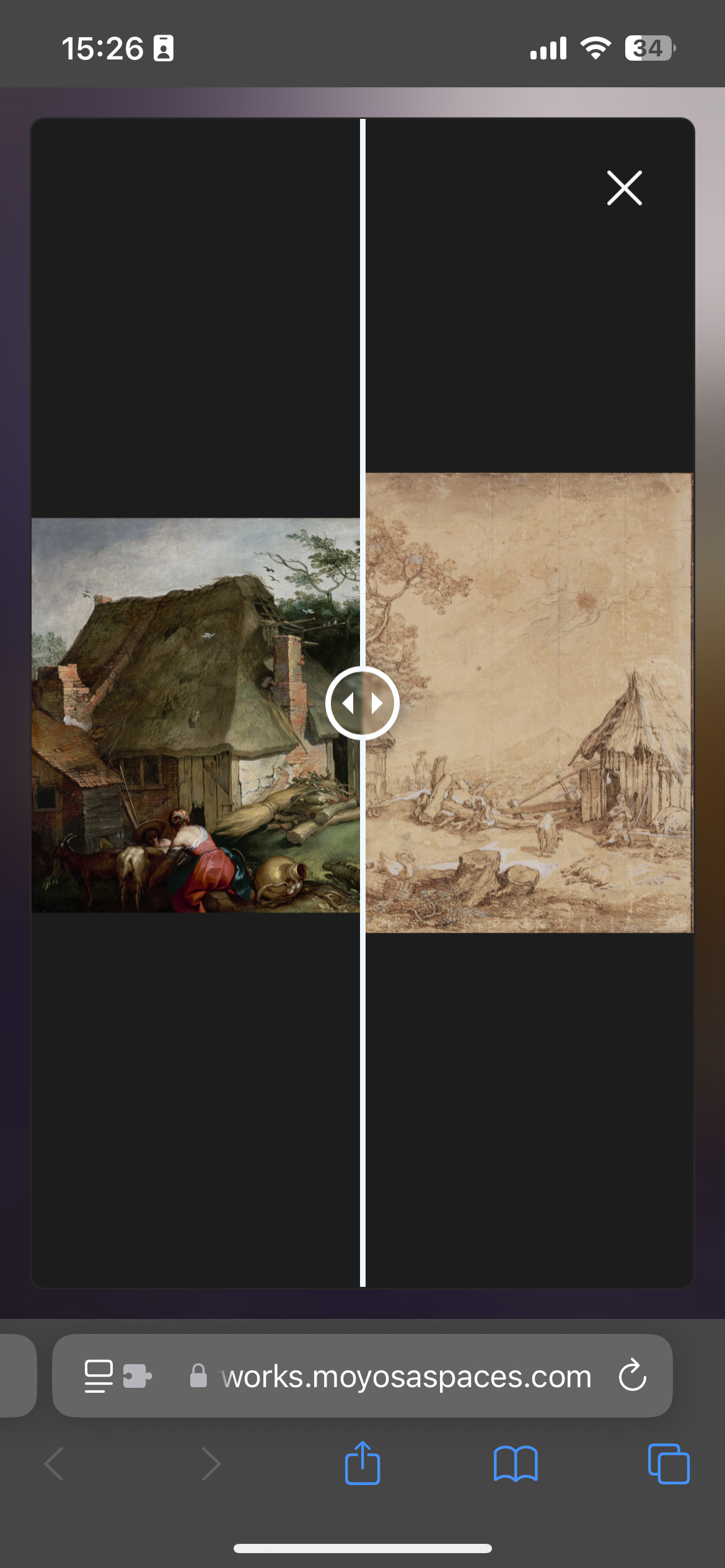Close the image comparison viewer

(624, 188)
